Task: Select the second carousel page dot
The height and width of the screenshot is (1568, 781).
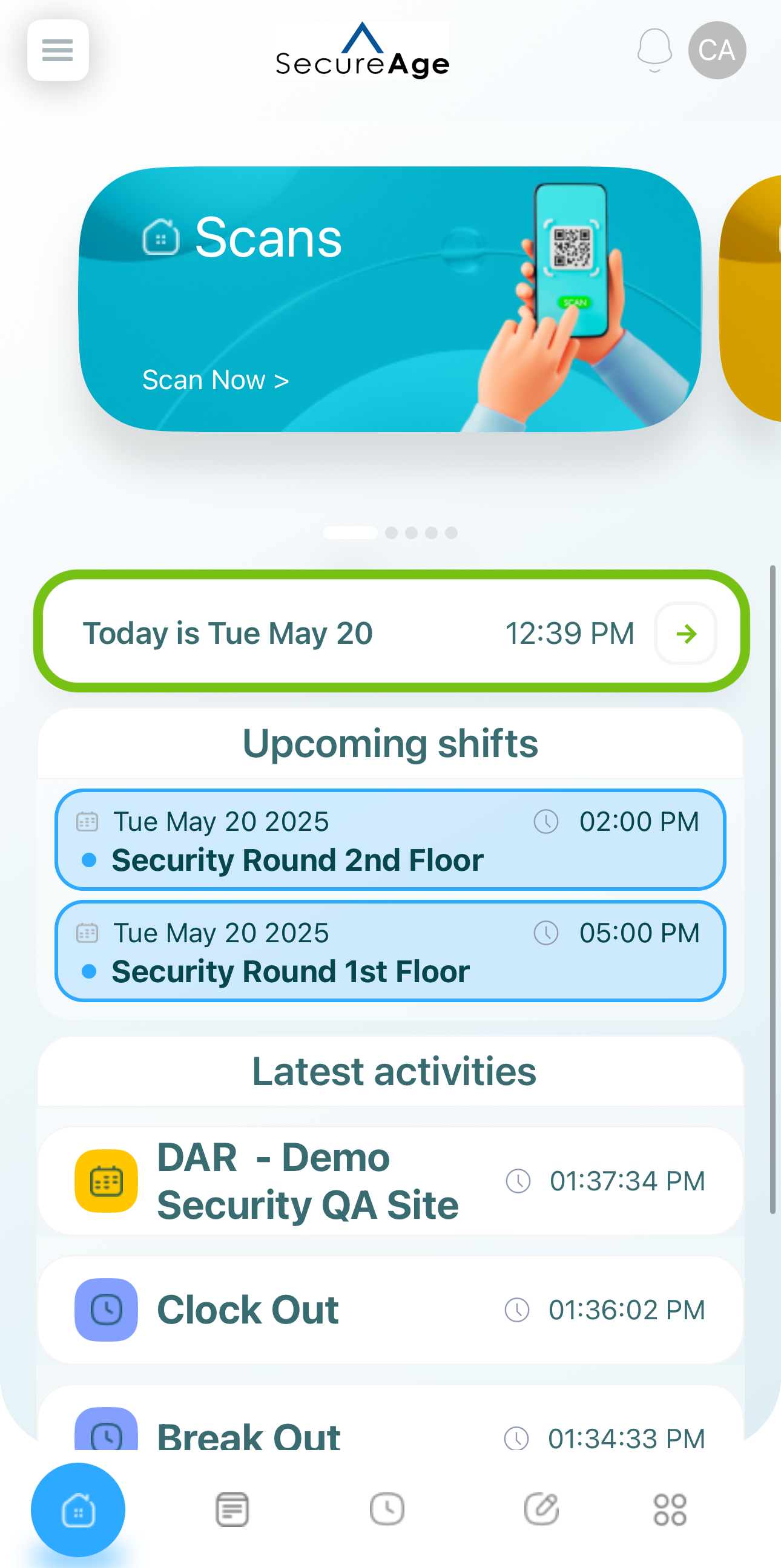Action: [392, 533]
